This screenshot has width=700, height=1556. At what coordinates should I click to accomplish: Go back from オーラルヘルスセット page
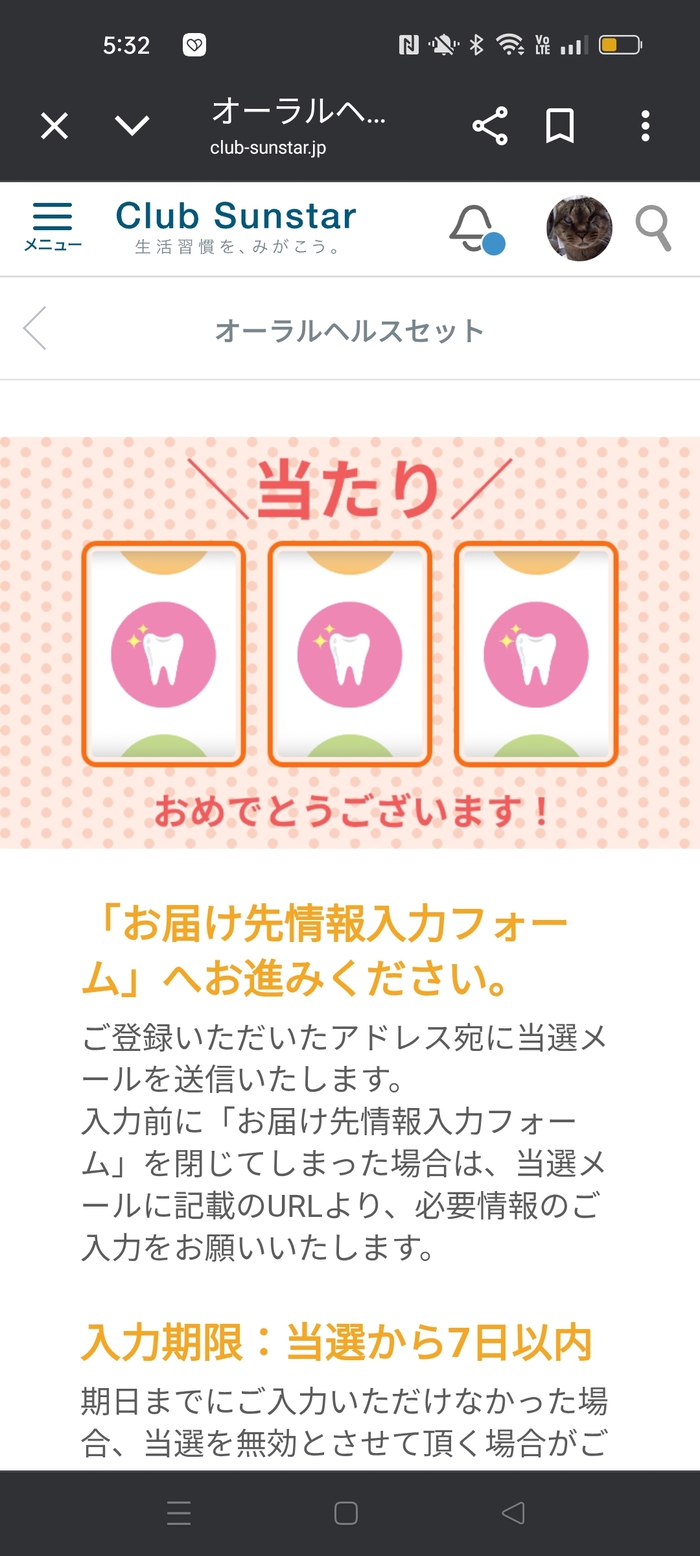[36, 329]
